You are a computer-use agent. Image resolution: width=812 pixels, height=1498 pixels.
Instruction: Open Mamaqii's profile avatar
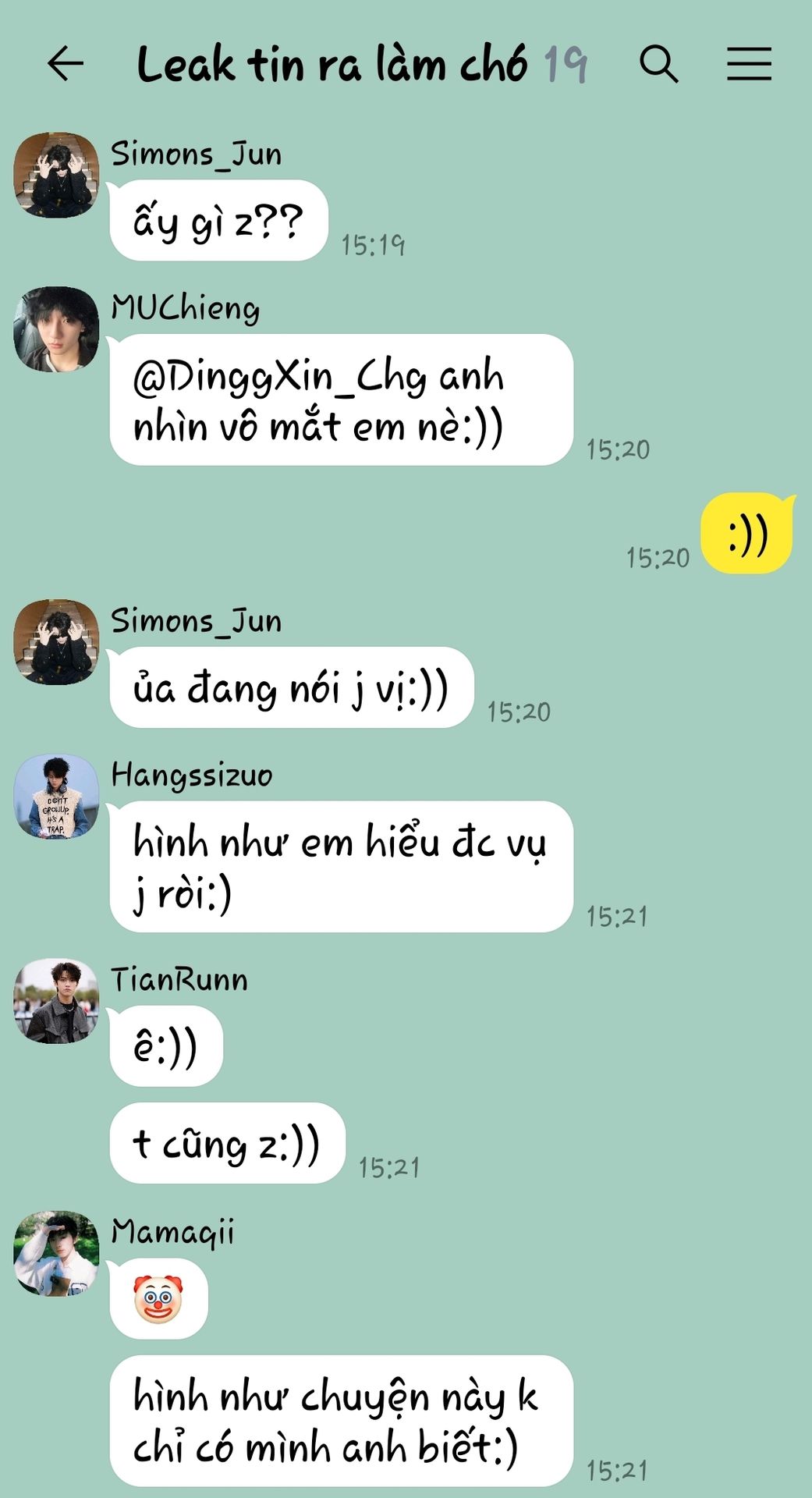[56, 1253]
